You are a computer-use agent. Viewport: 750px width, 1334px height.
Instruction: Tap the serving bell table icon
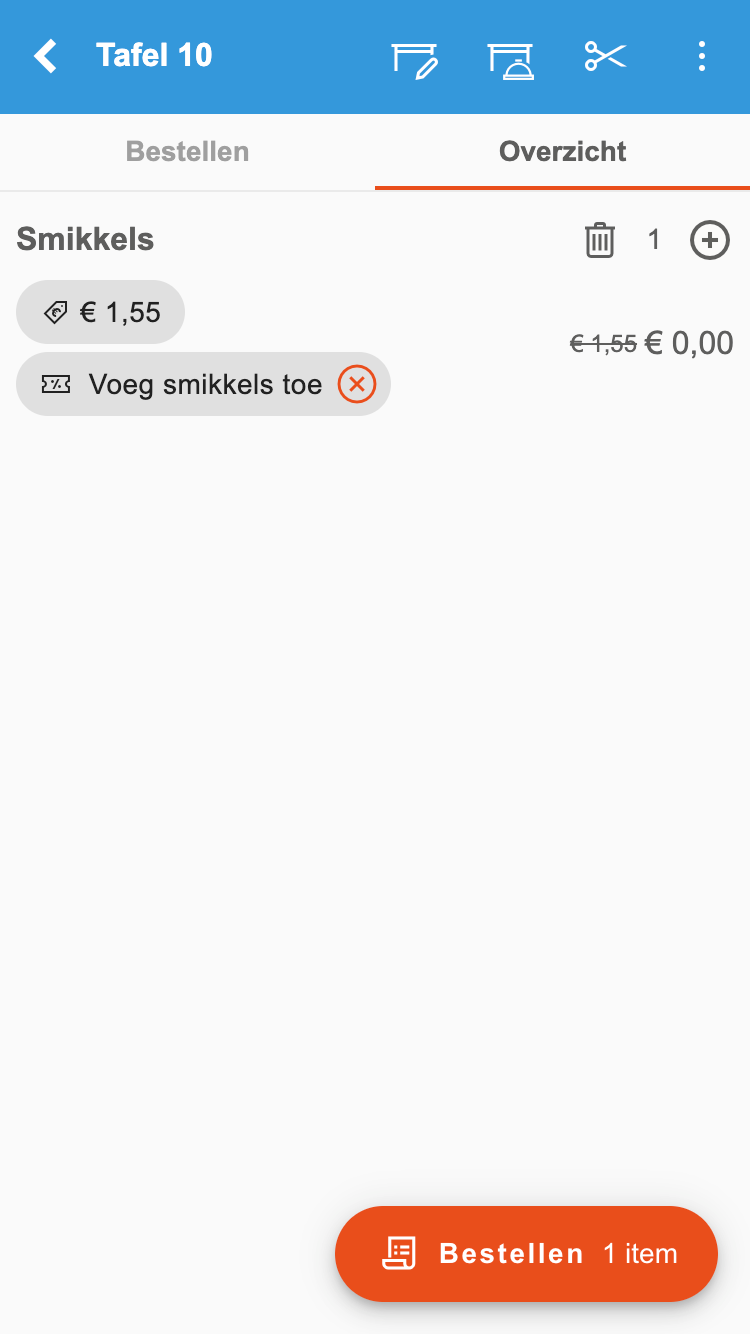pyautogui.click(x=510, y=58)
